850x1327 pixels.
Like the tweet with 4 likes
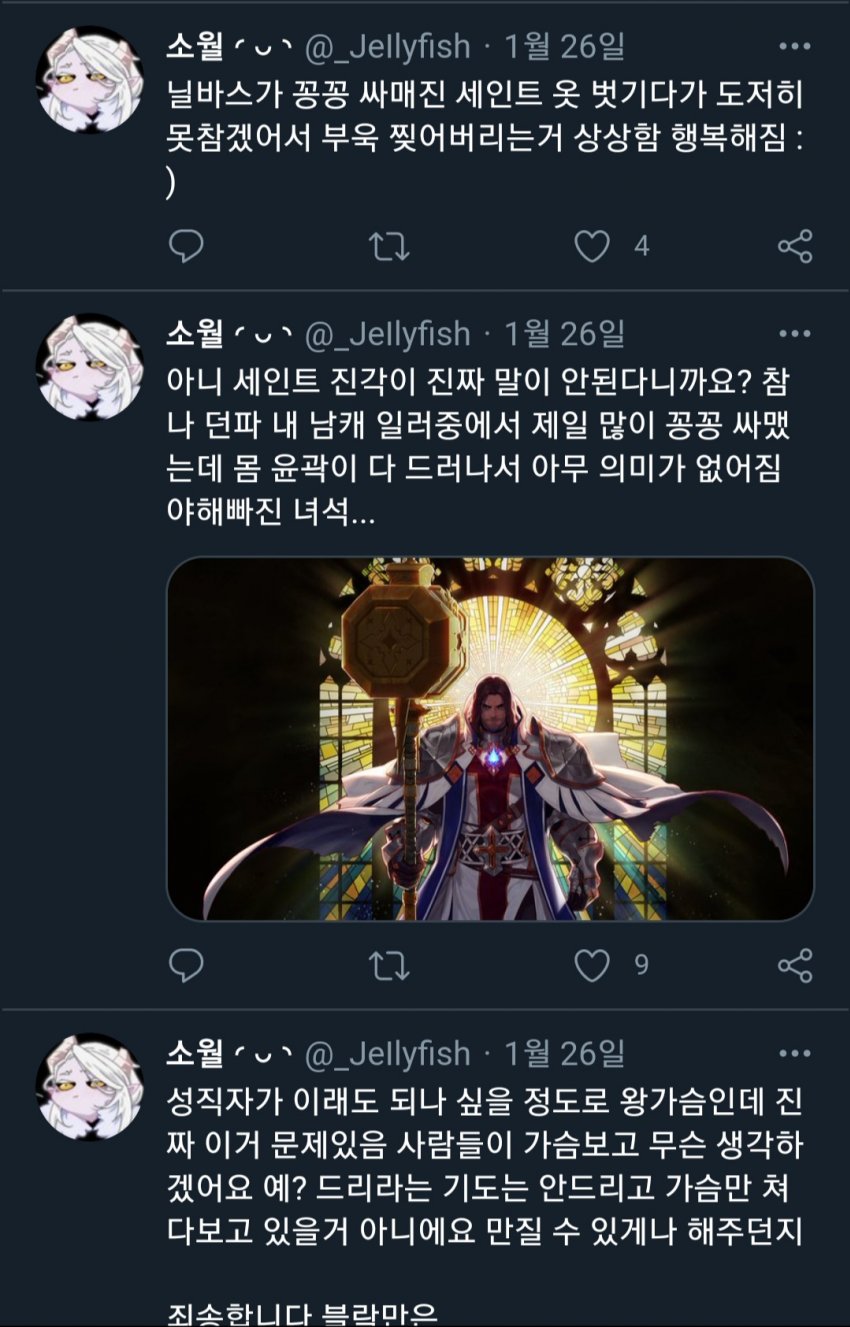(592, 246)
